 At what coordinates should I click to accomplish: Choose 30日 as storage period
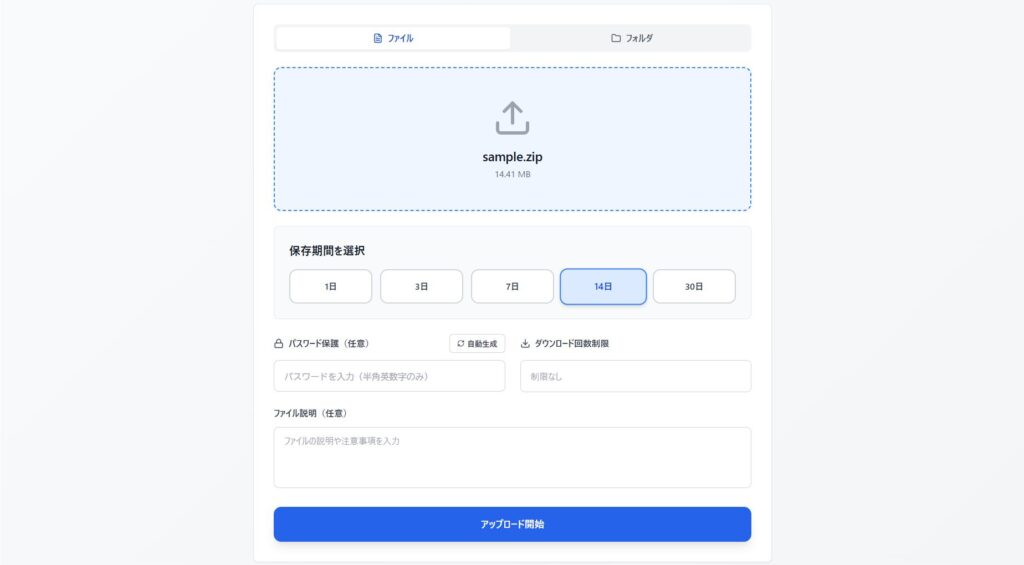(x=694, y=286)
